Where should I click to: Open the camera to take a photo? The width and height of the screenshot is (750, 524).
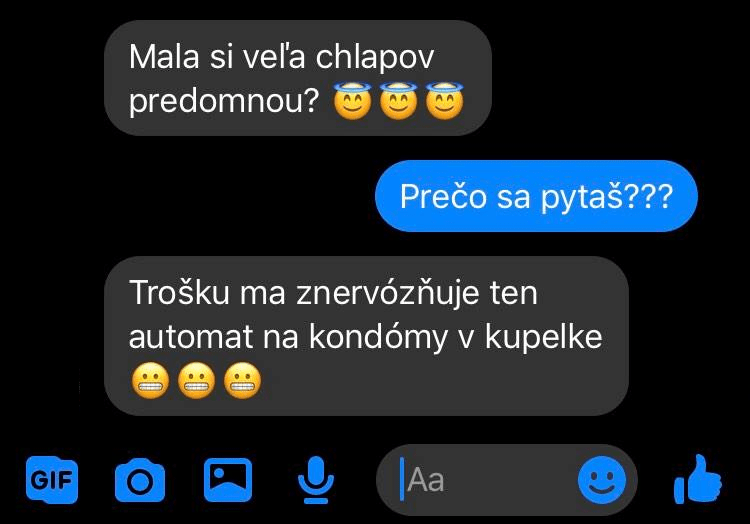(139, 481)
